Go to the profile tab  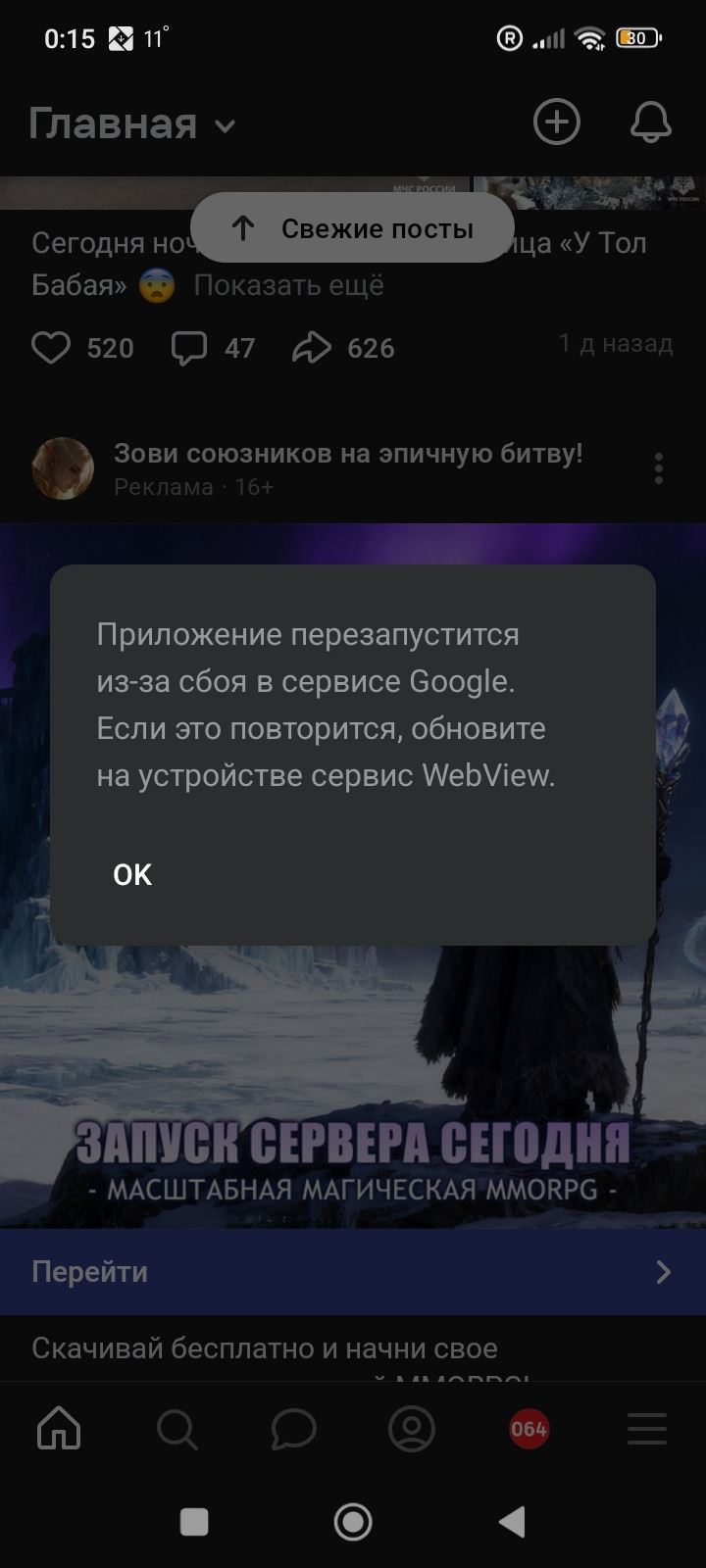pos(412,1429)
